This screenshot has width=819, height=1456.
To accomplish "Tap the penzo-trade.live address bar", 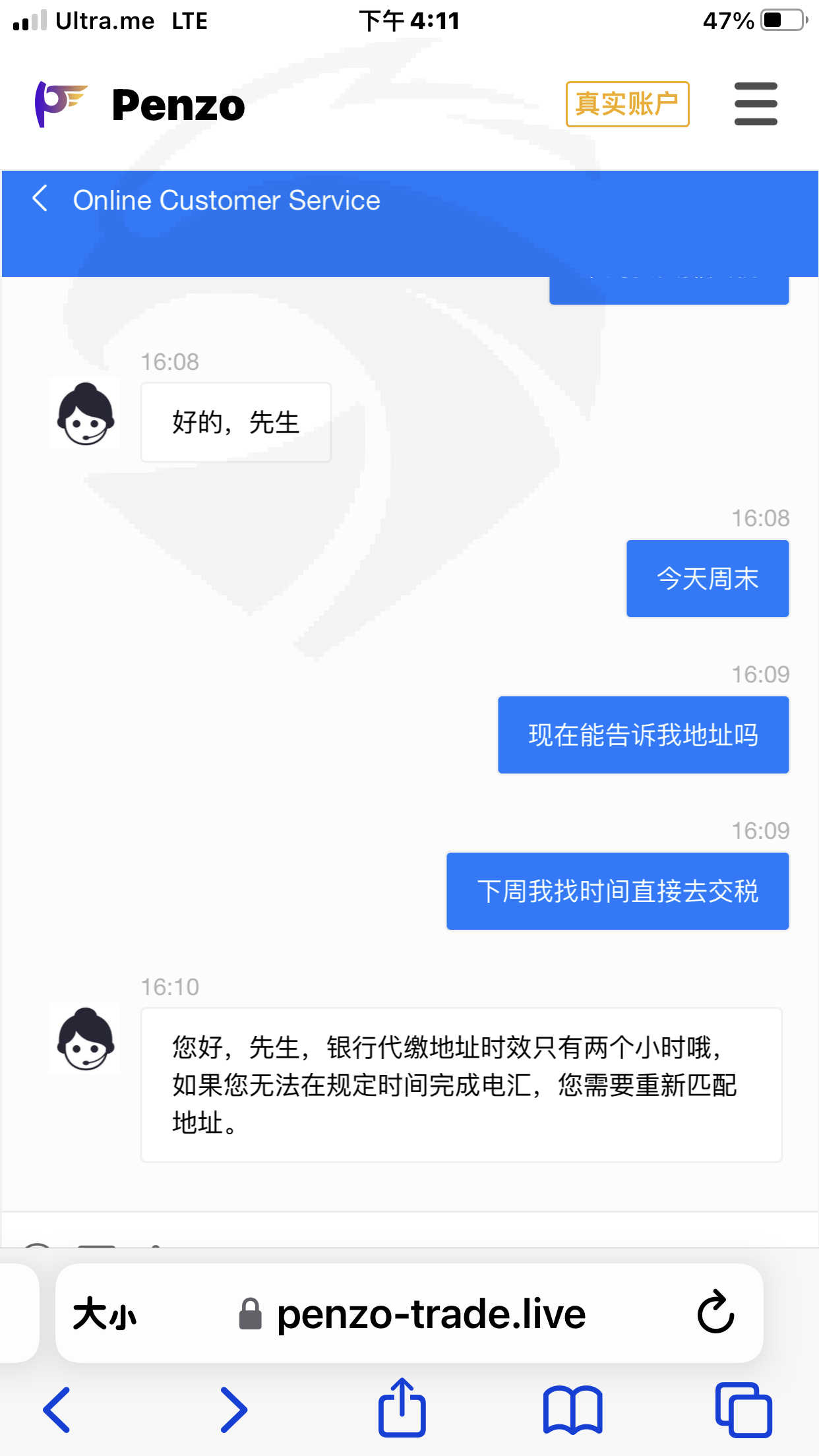I will (410, 1314).
